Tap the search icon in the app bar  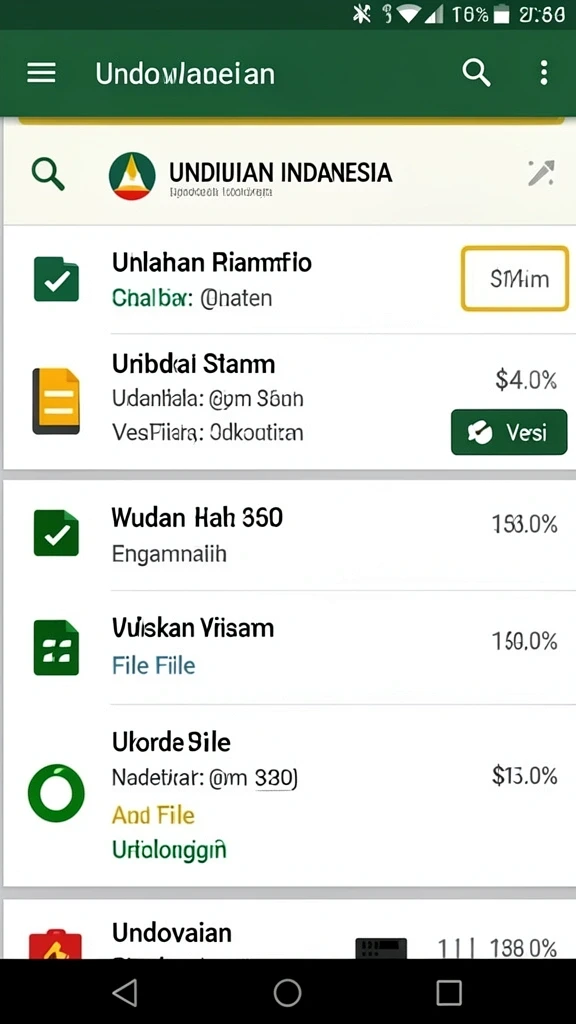coord(476,73)
